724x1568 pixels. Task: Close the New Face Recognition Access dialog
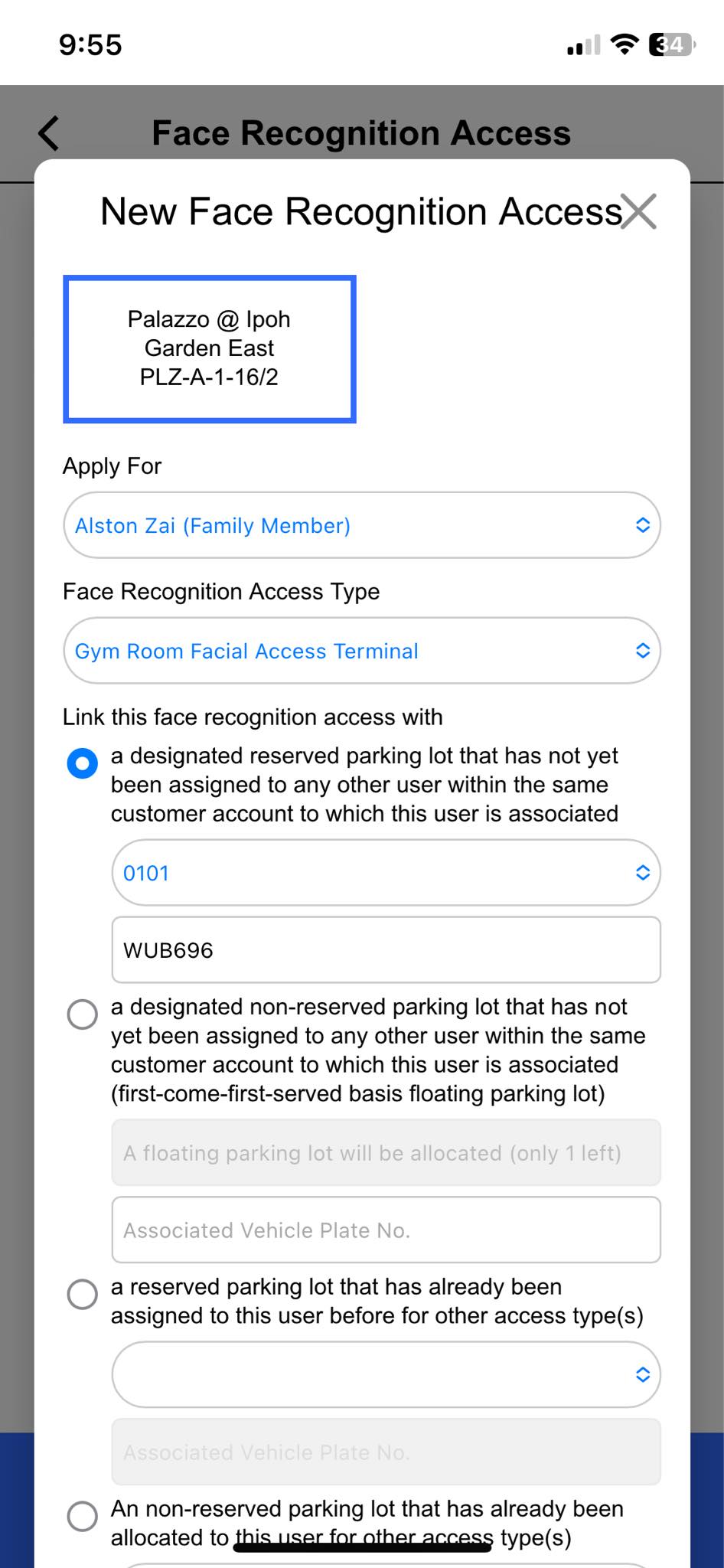tap(639, 212)
